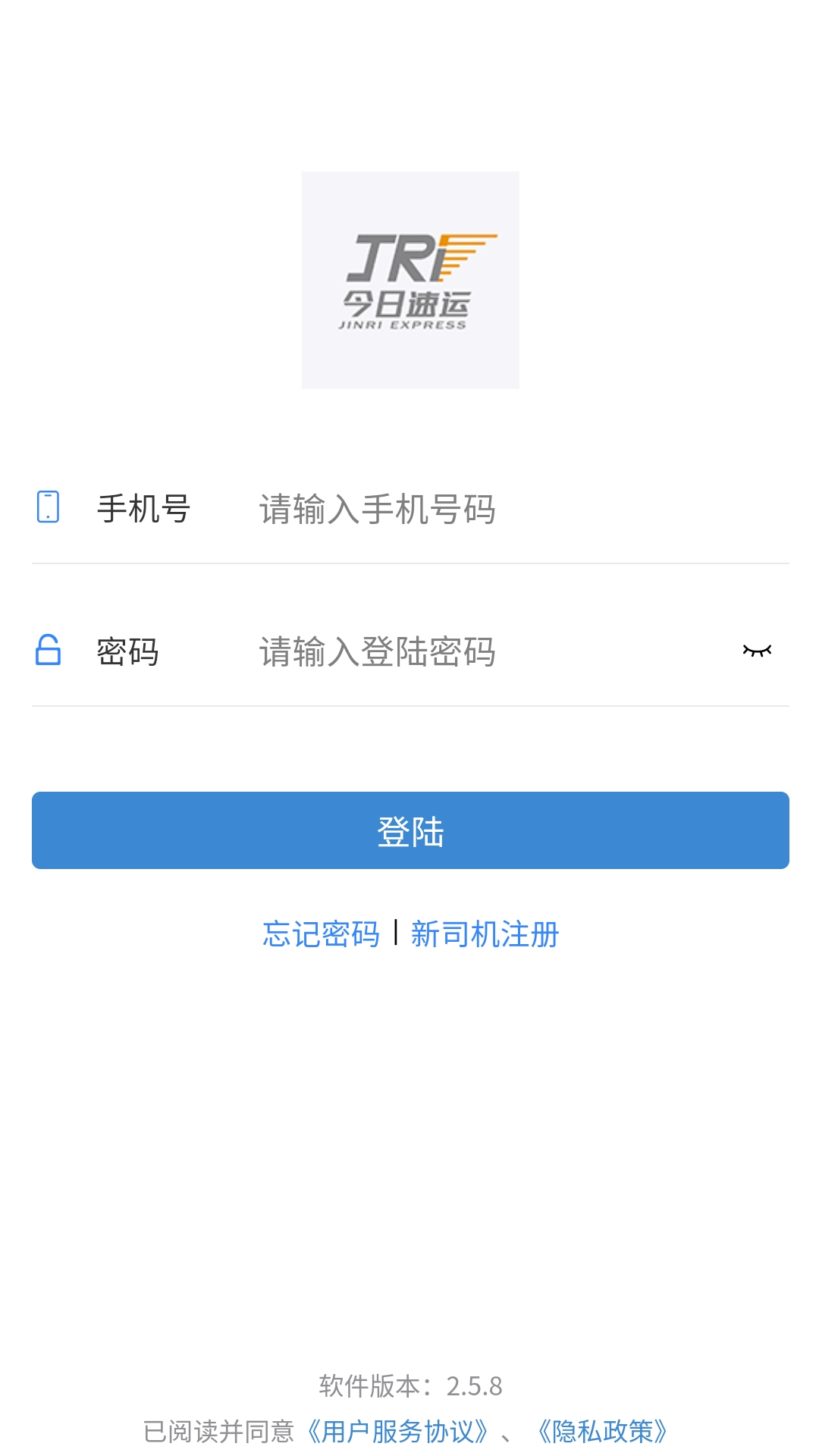819x1456 pixels.
Task: Toggle password visibility eye icon
Action: tap(757, 651)
